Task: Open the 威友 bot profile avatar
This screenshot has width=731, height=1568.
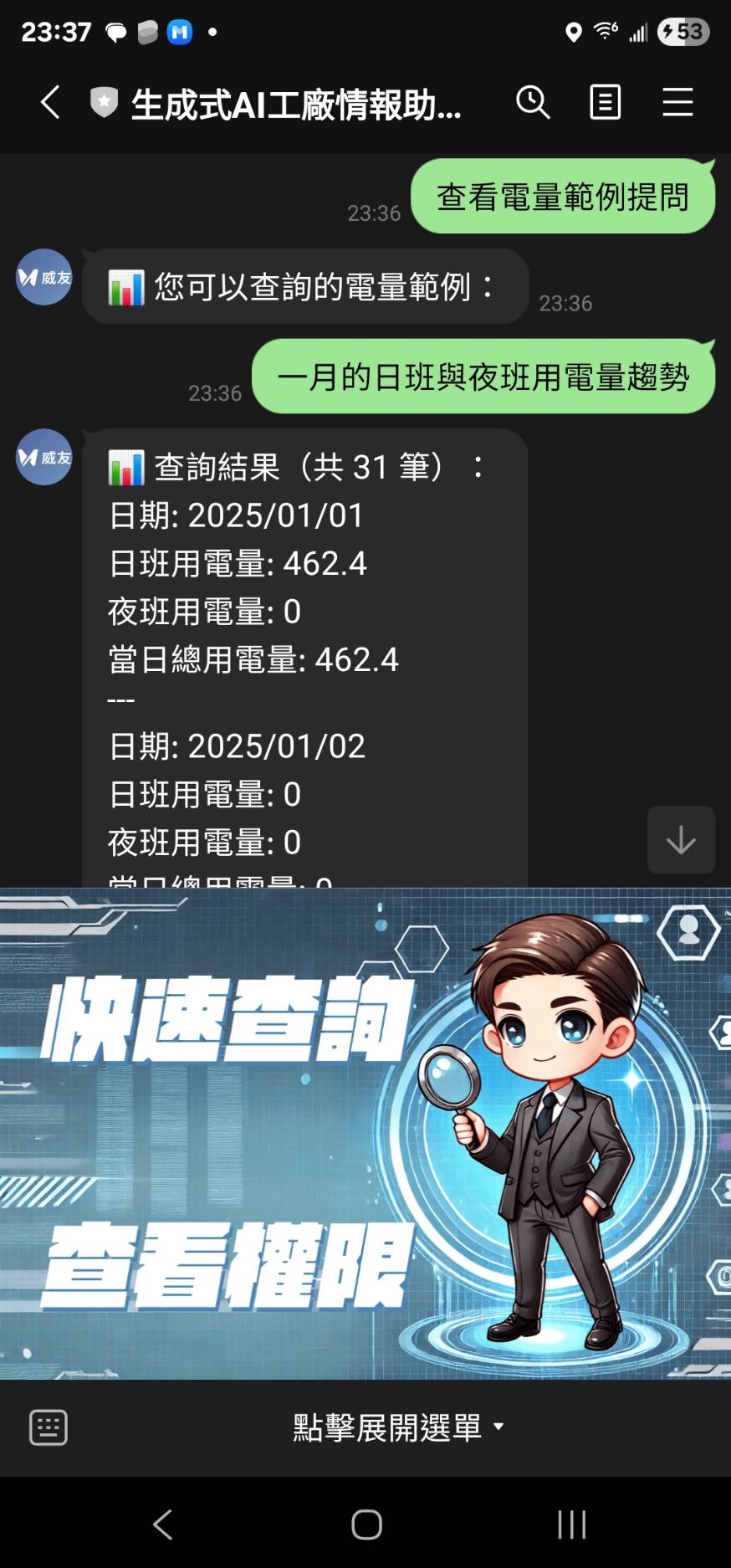Action: pos(44,277)
